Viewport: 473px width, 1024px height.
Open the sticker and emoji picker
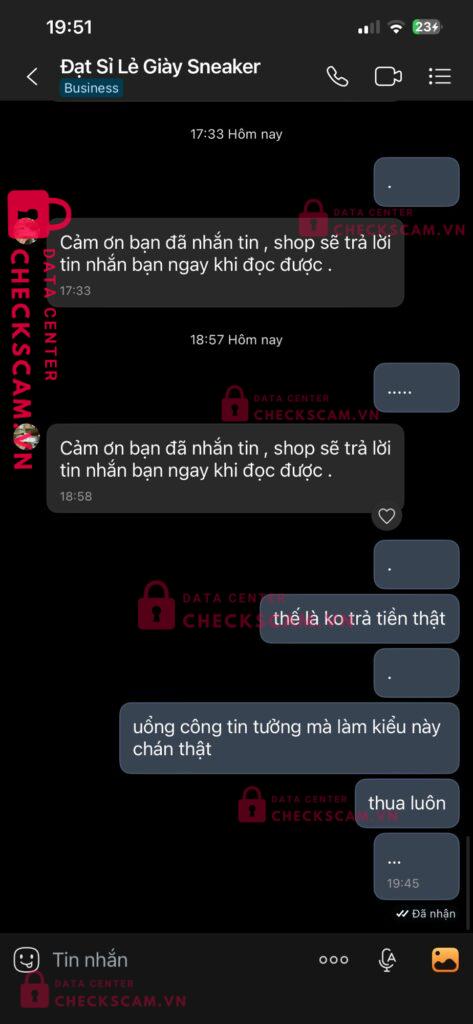pos(27,959)
